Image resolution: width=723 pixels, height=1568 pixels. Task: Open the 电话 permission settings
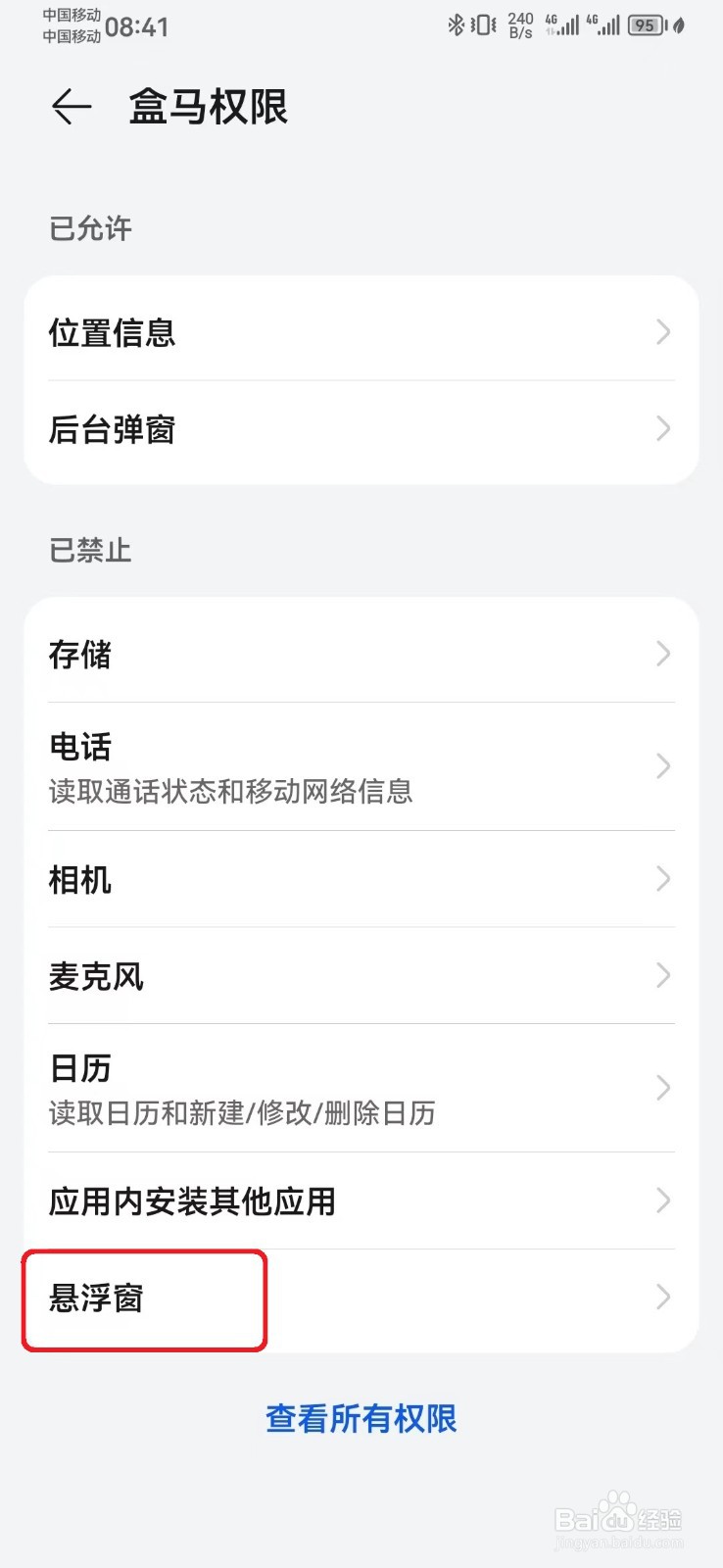click(x=361, y=766)
